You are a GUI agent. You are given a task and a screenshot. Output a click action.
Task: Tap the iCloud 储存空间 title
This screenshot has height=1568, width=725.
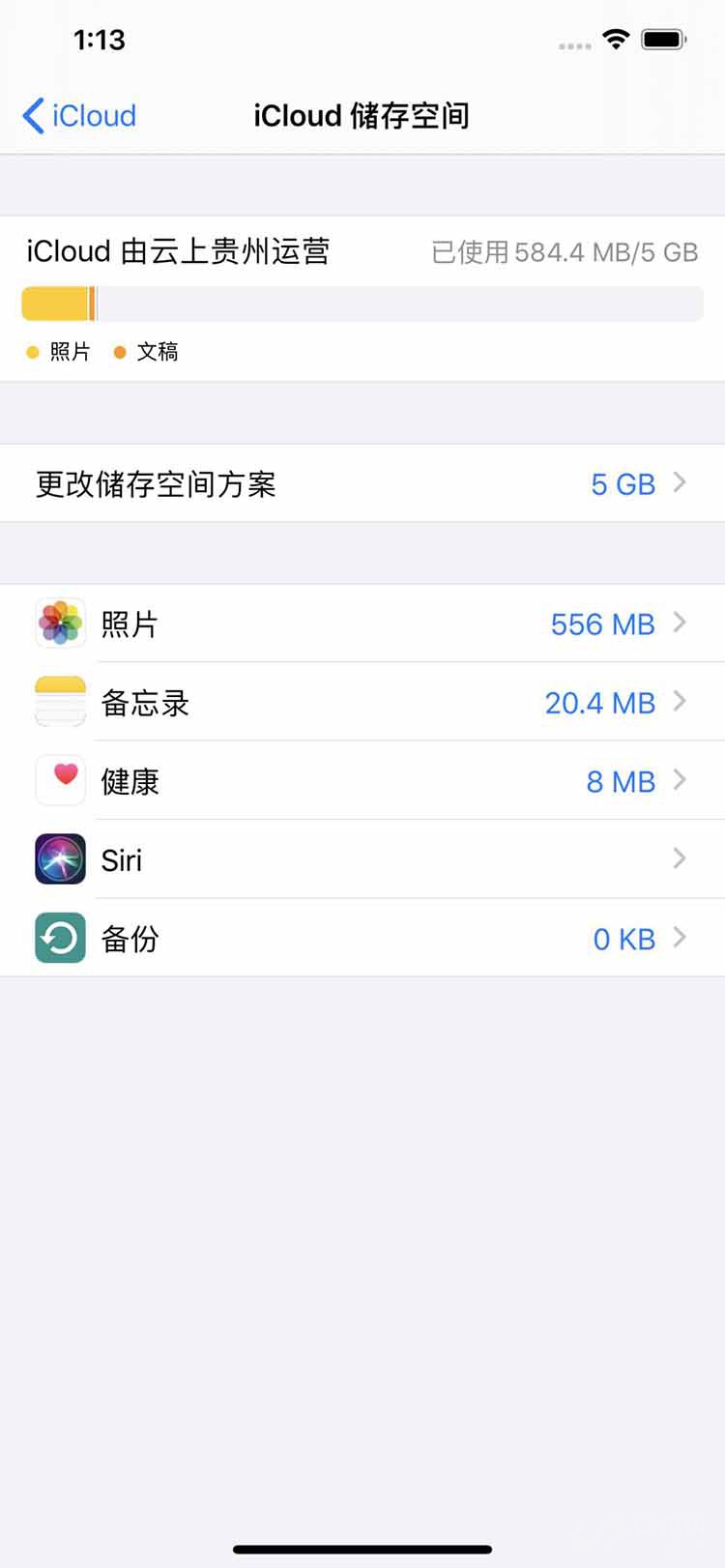coord(362,116)
